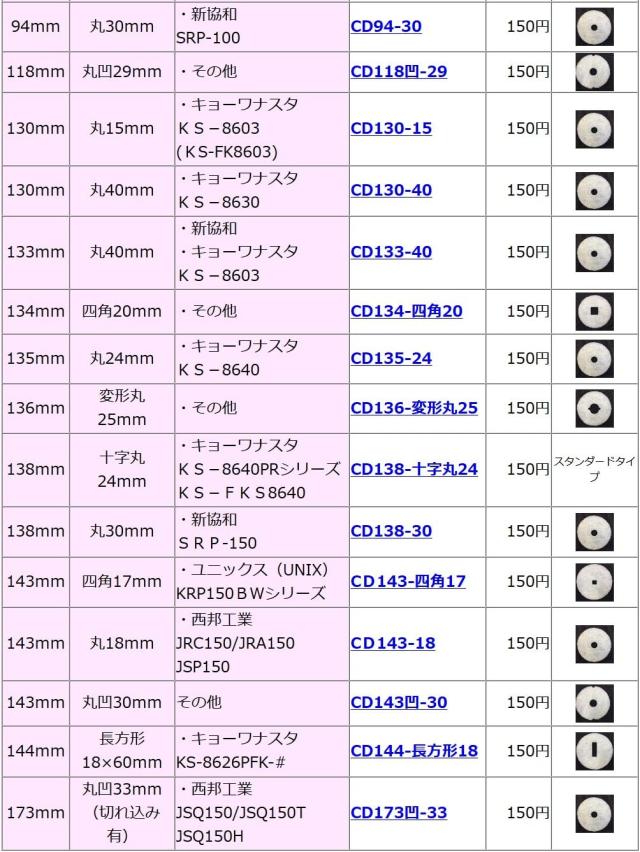The image size is (640, 852).
Task: Open the CD94-30 product link
Action: (386, 26)
